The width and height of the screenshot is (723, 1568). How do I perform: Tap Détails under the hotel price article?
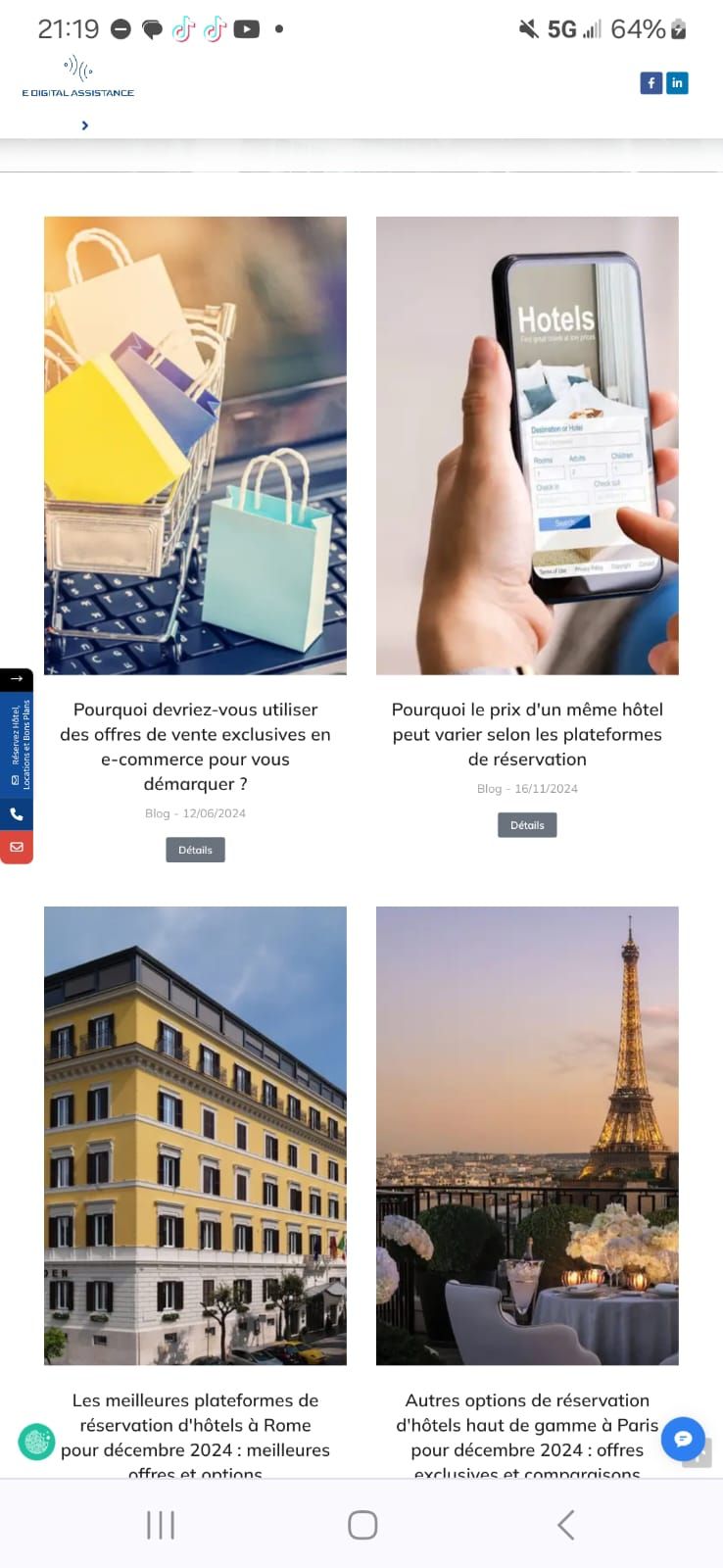coord(527,825)
